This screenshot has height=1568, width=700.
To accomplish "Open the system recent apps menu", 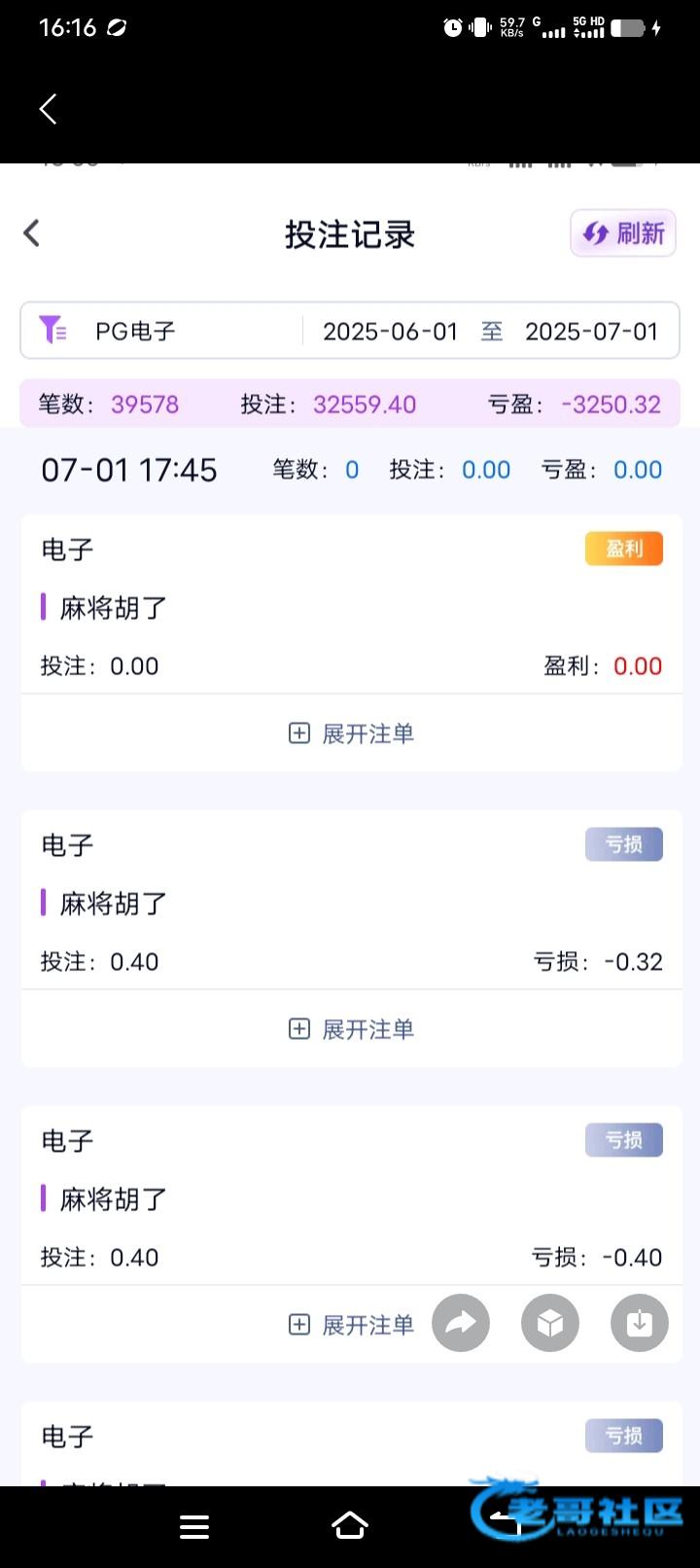I will click(x=194, y=1527).
